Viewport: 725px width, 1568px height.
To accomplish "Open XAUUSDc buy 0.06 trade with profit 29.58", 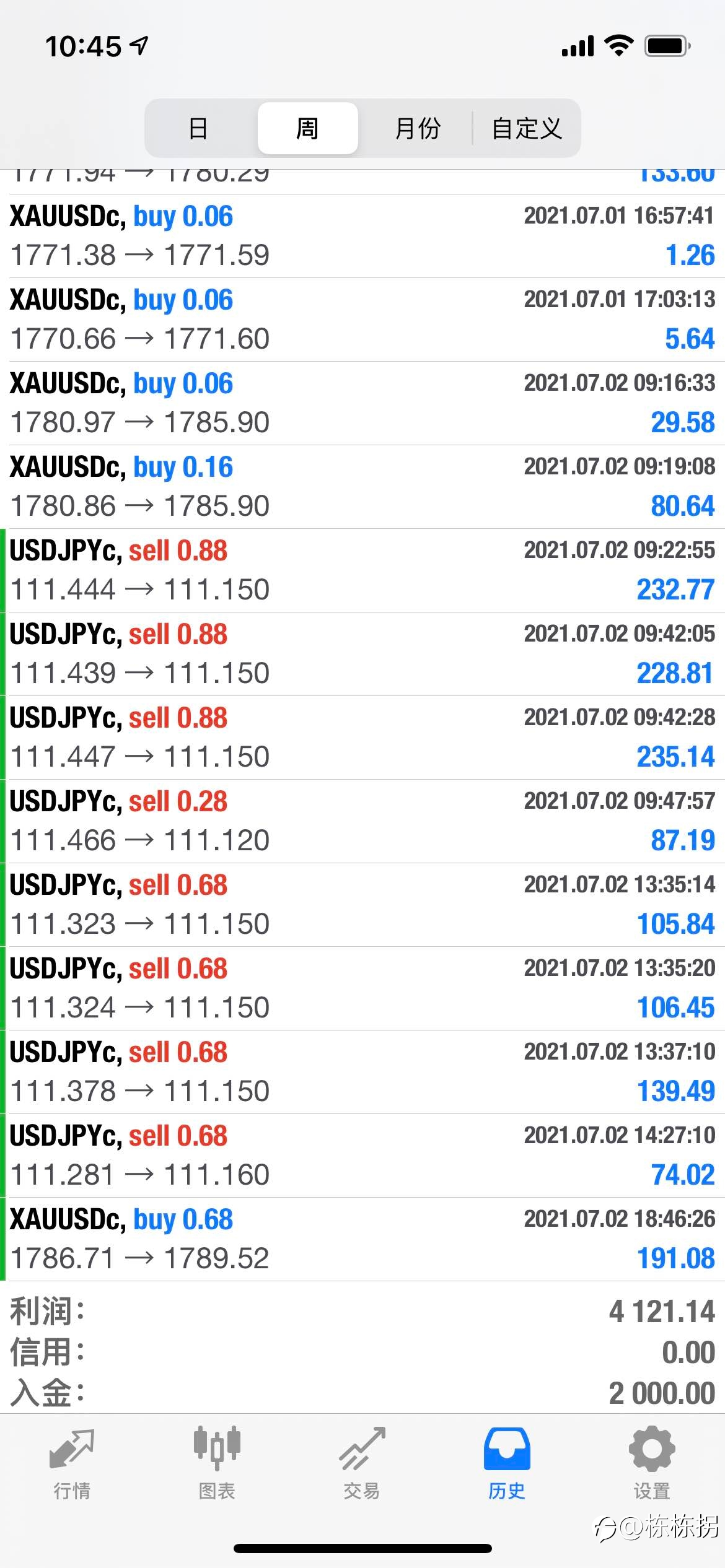I will point(362,403).
